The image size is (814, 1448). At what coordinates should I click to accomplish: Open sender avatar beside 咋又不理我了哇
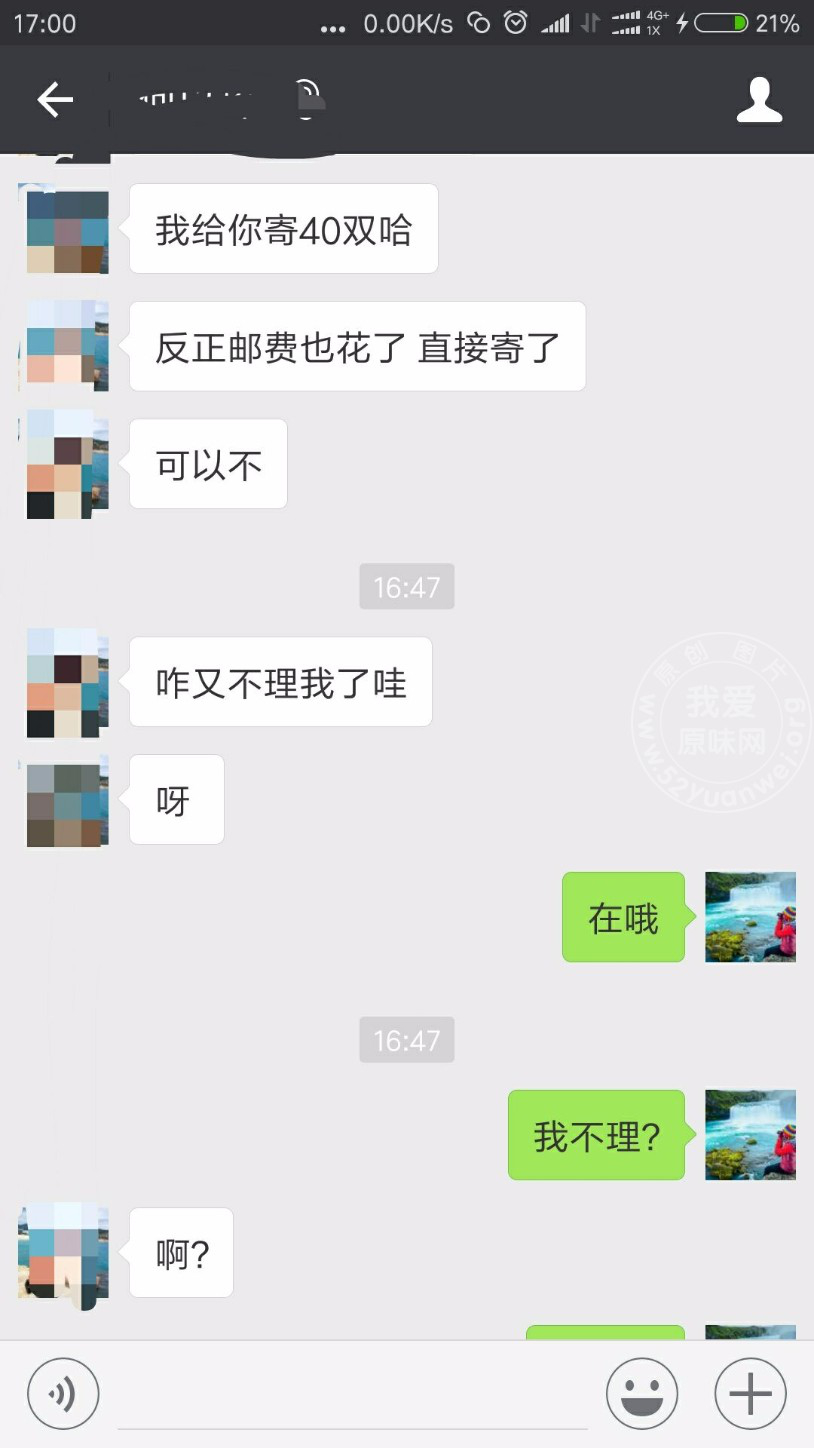tap(67, 683)
